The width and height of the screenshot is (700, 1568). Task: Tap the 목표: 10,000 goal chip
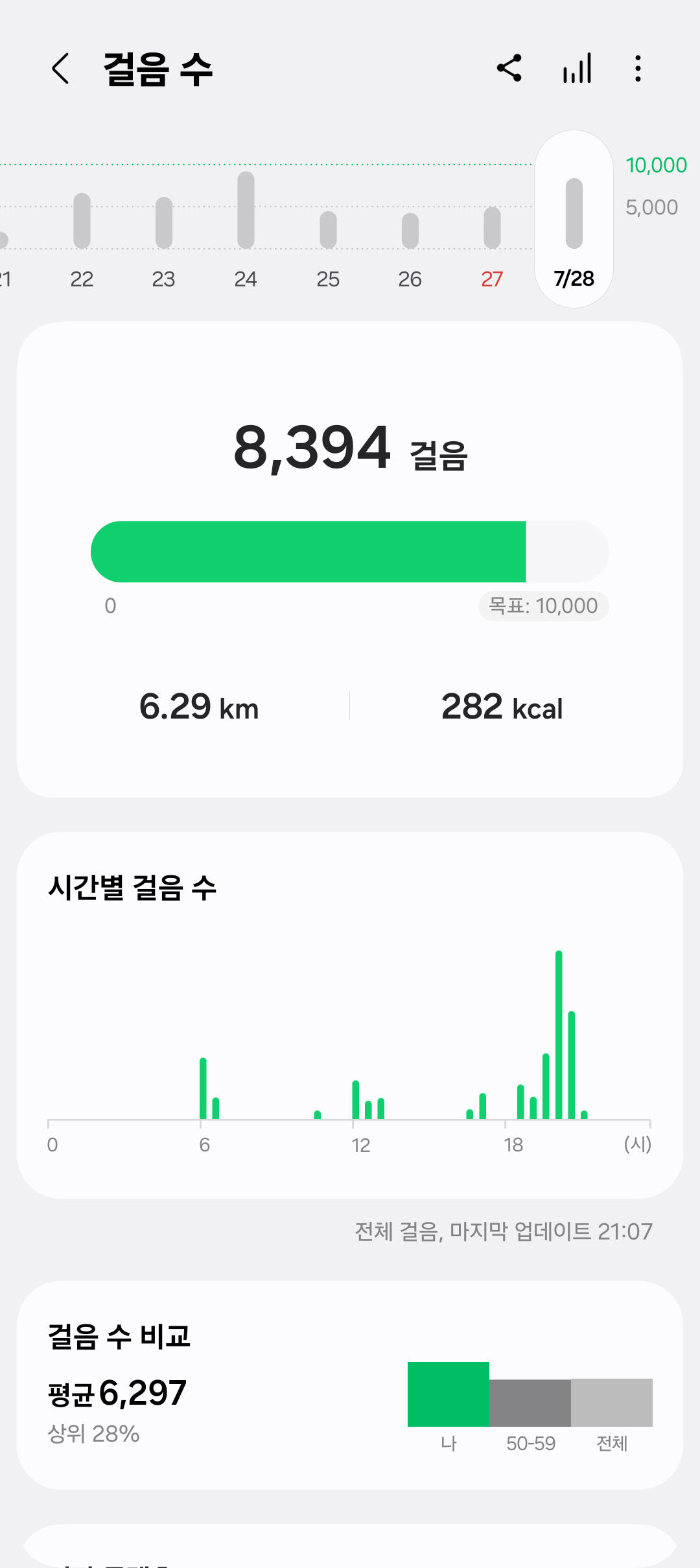click(543, 606)
